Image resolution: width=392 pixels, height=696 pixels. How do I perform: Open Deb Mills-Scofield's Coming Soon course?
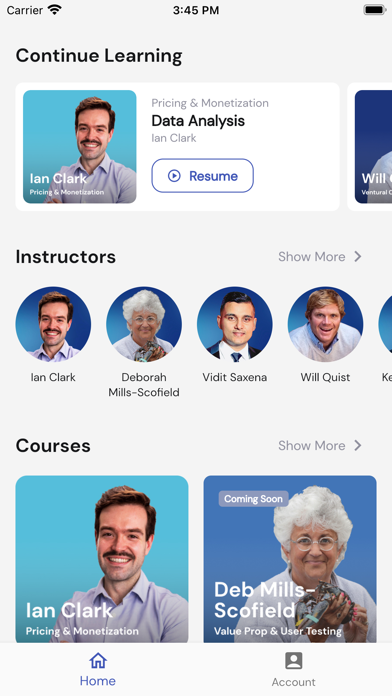point(290,559)
